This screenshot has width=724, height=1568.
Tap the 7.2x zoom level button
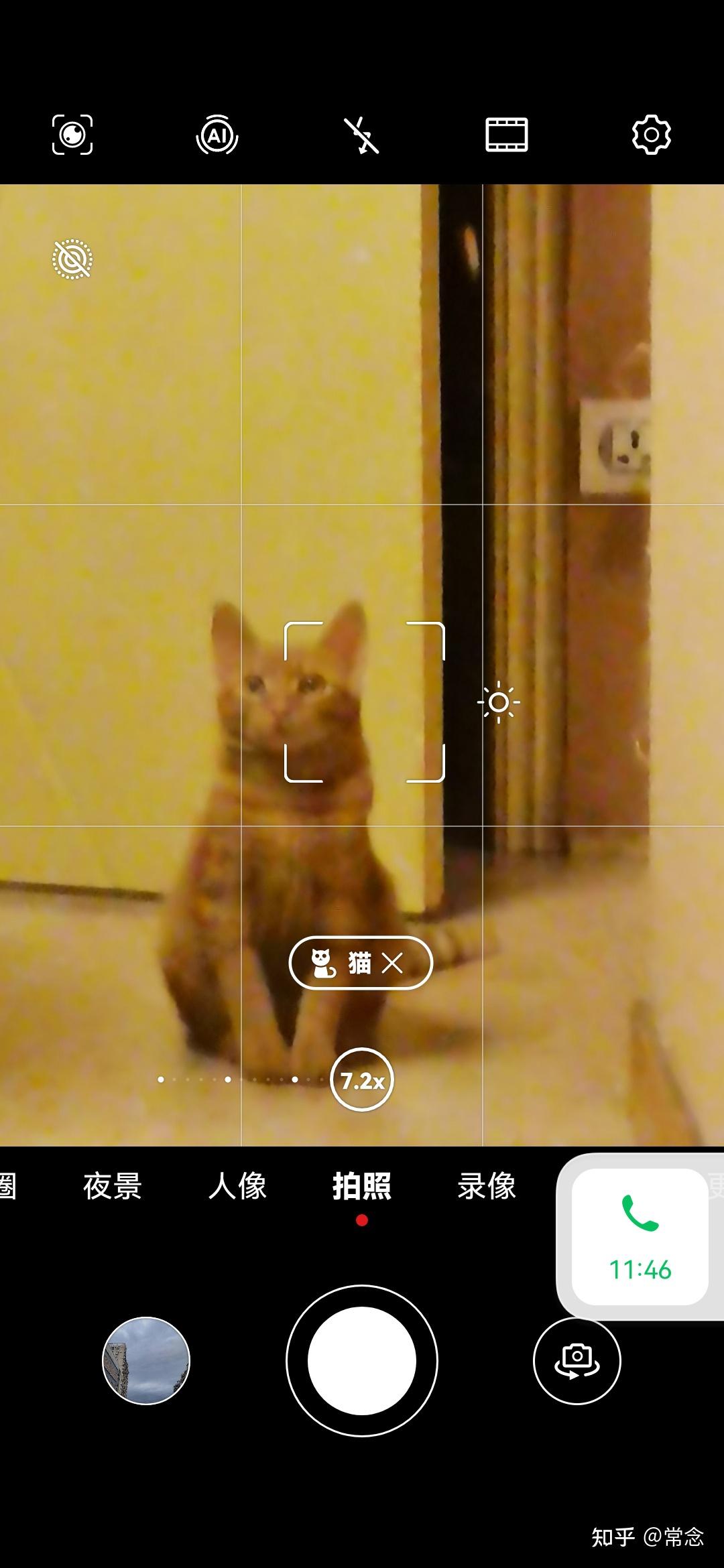[362, 1080]
